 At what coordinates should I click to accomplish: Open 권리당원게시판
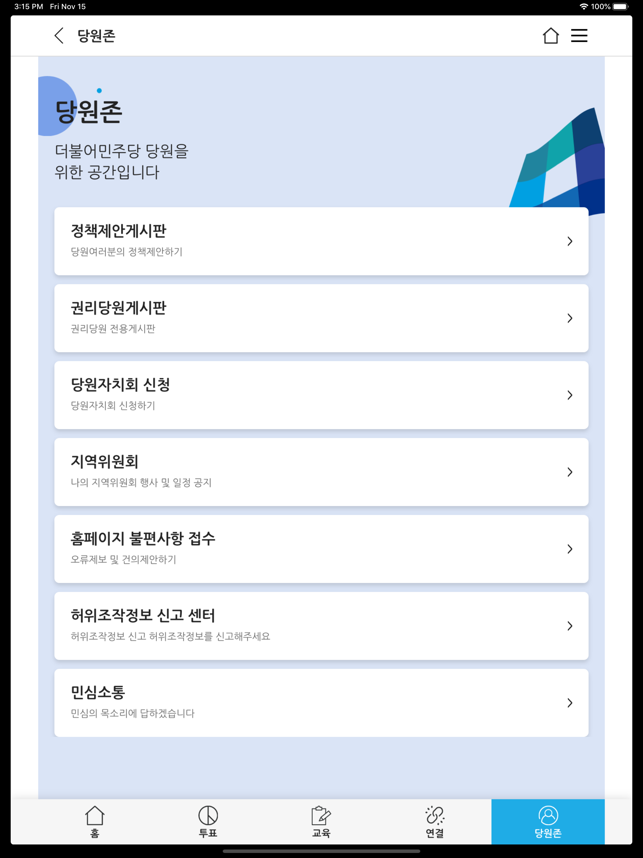coord(321,318)
